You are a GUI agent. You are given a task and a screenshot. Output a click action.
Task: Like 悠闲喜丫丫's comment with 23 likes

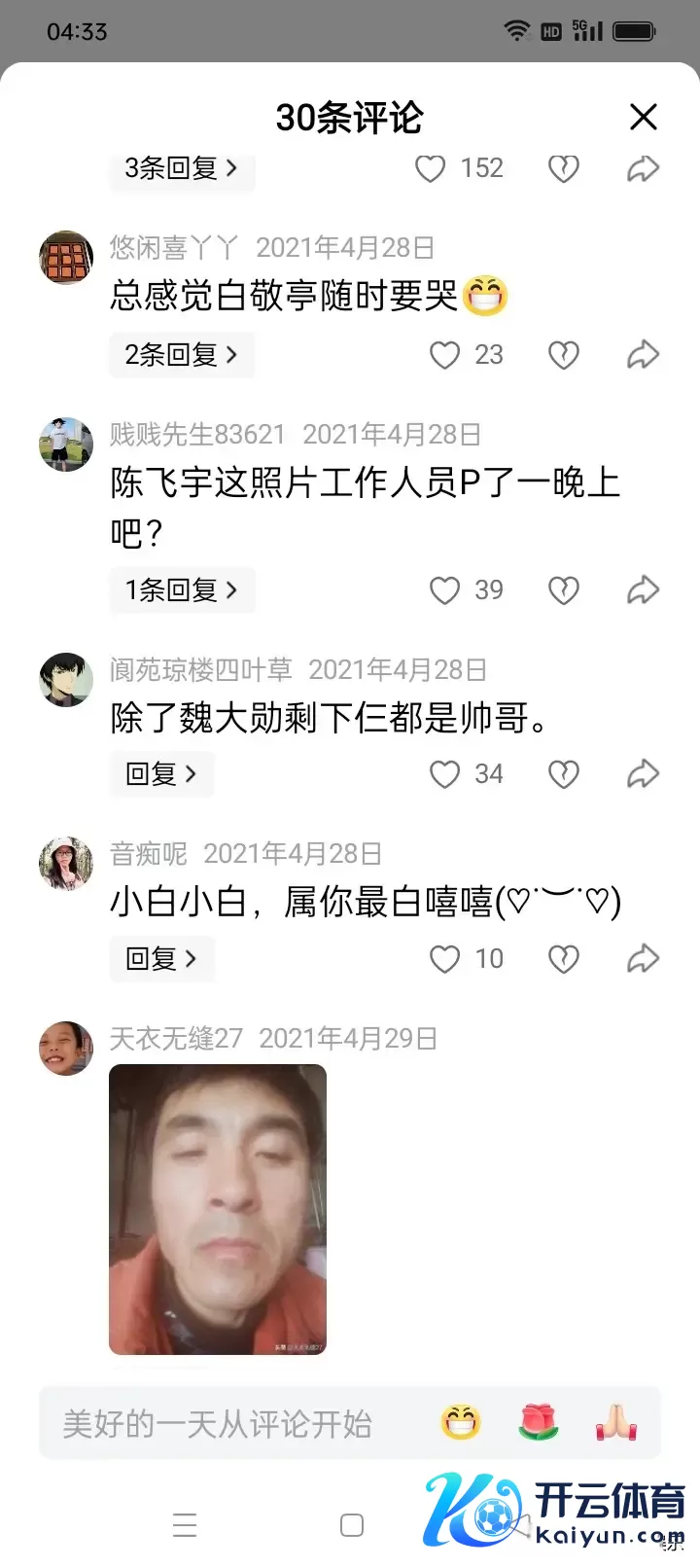tap(445, 355)
